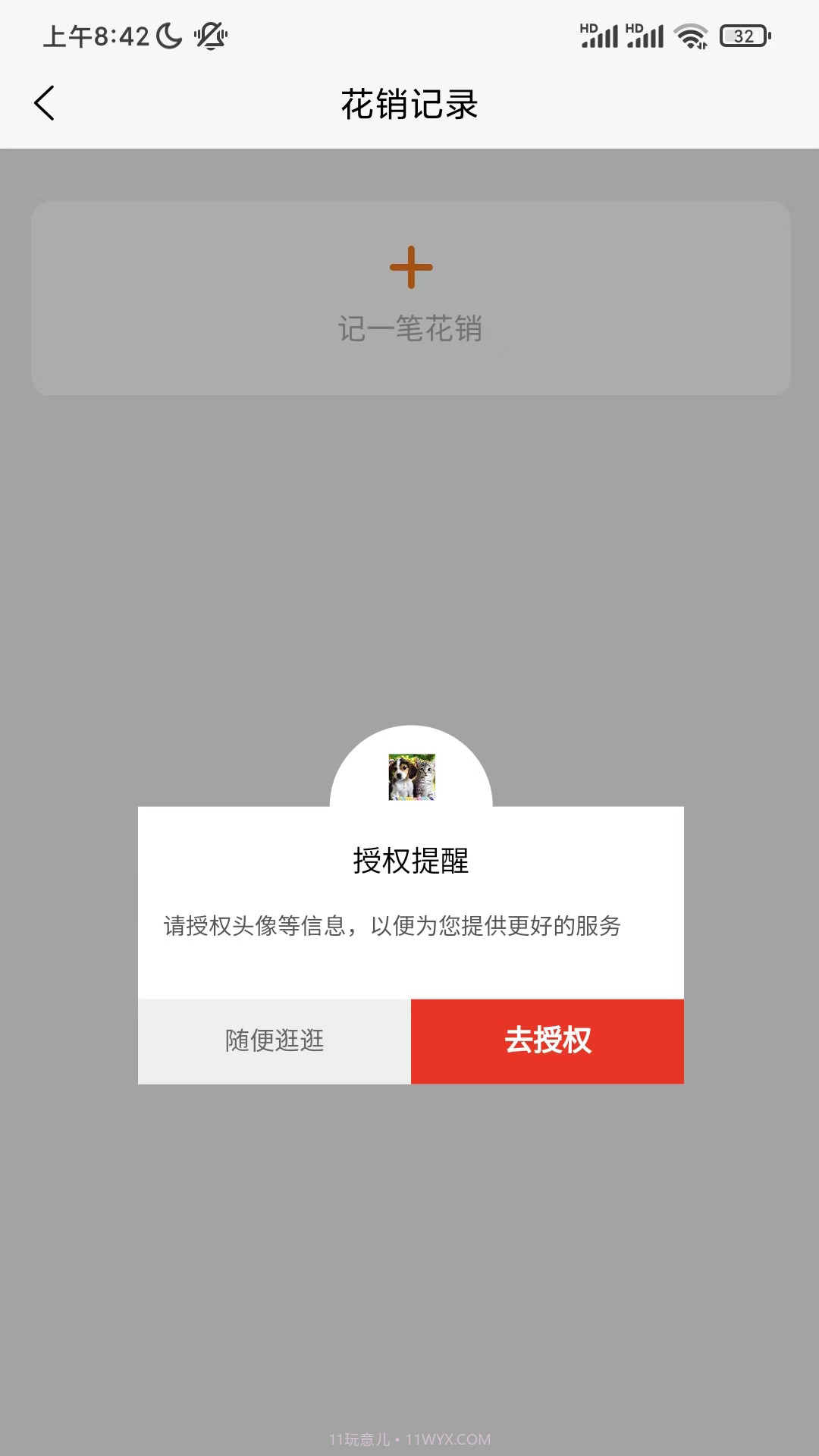Tap 去授权 to grant authorization
The width and height of the screenshot is (819, 1456).
(x=548, y=1041)
